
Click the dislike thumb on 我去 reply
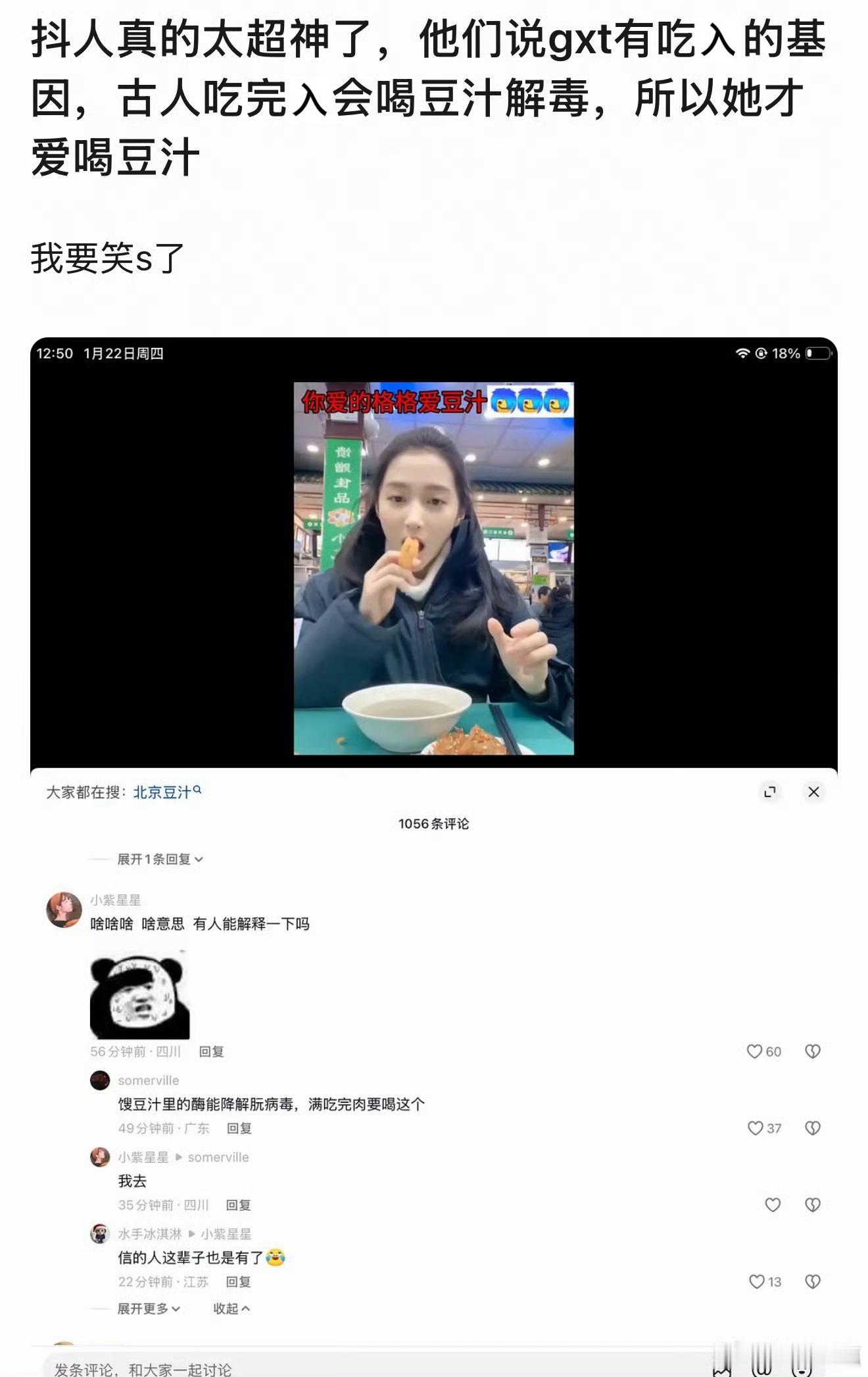tap(813, 1204)
